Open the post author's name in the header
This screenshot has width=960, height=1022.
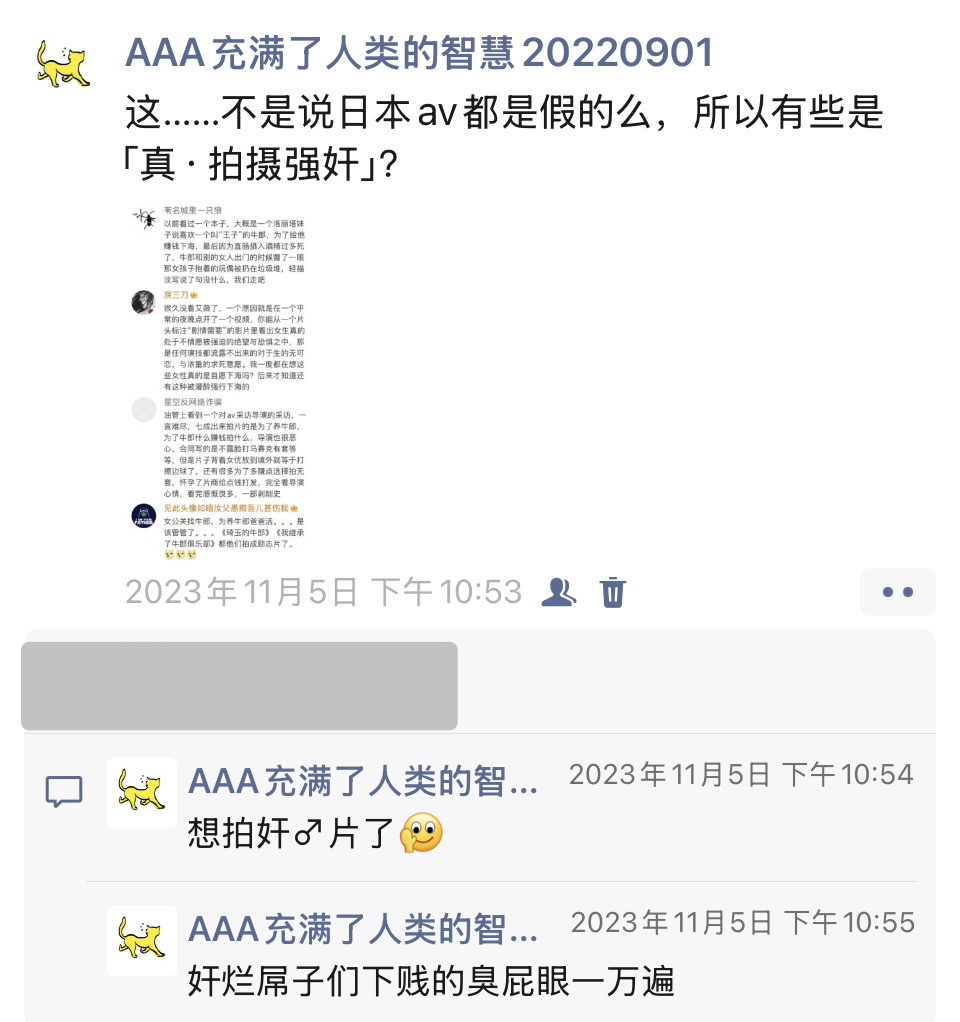419,53
